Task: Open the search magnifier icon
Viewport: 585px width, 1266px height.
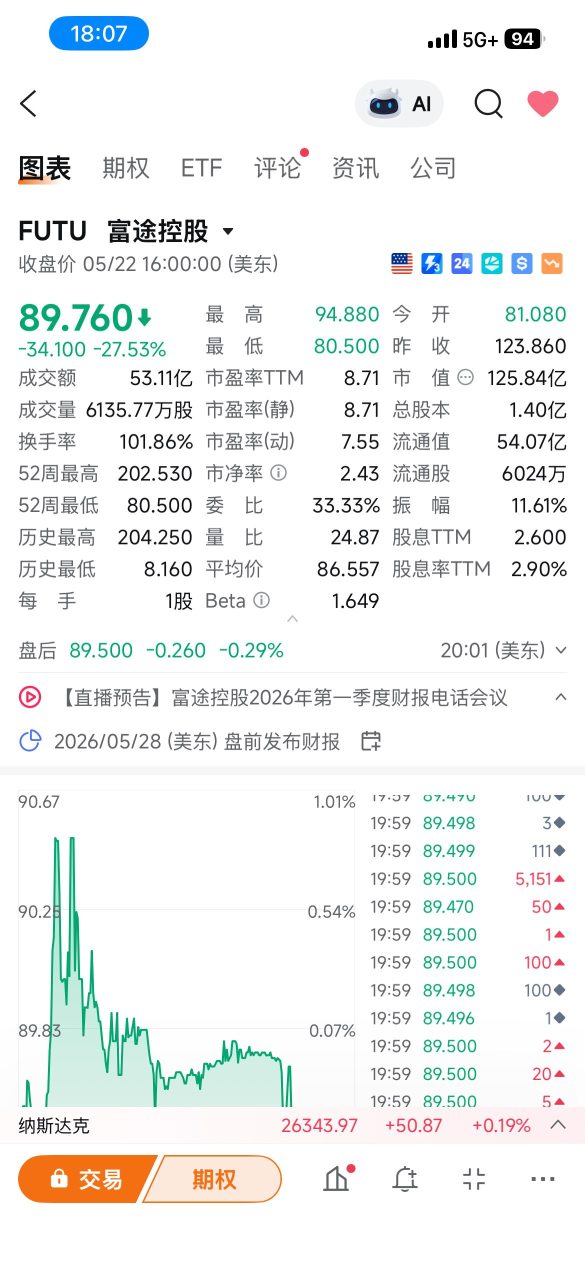Action: point(488,103)
